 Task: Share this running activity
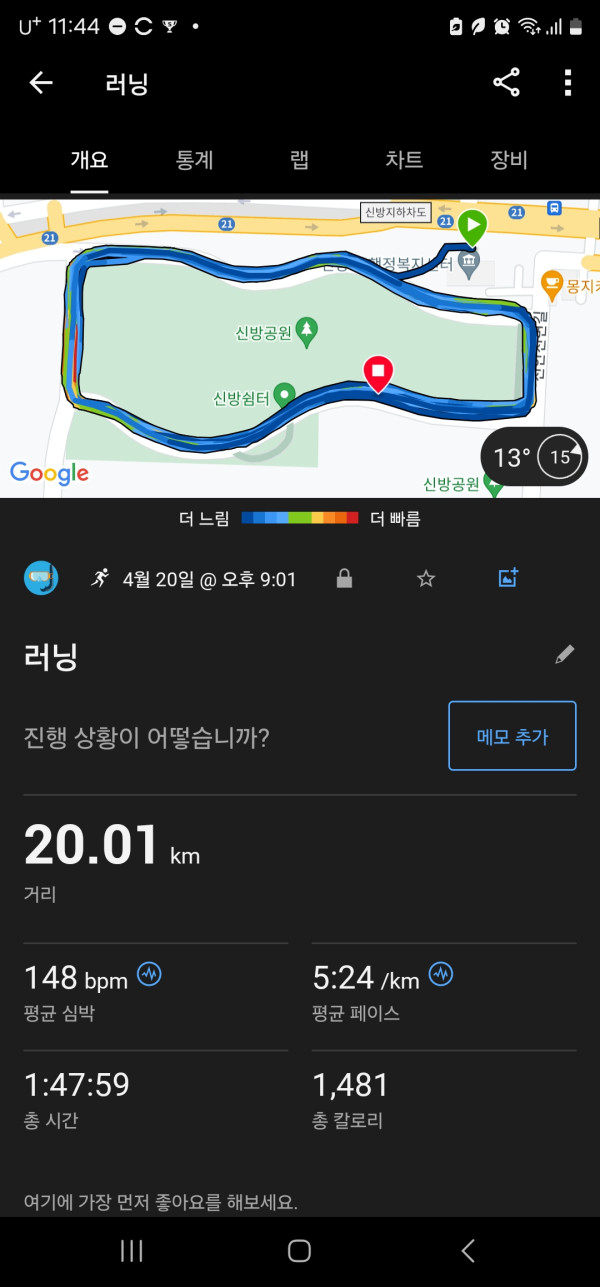tap(507, 83)
